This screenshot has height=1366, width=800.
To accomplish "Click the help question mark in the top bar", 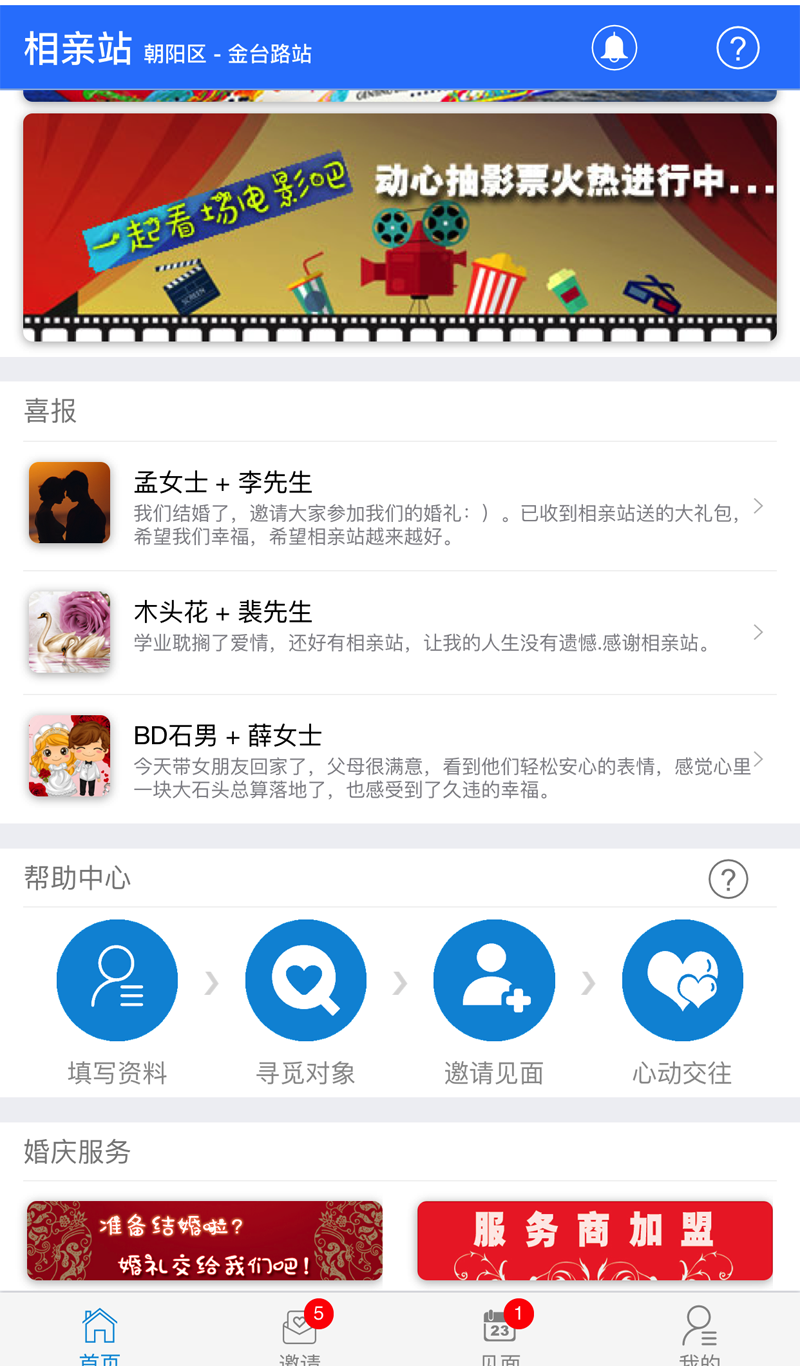I will tap(738, 47).
